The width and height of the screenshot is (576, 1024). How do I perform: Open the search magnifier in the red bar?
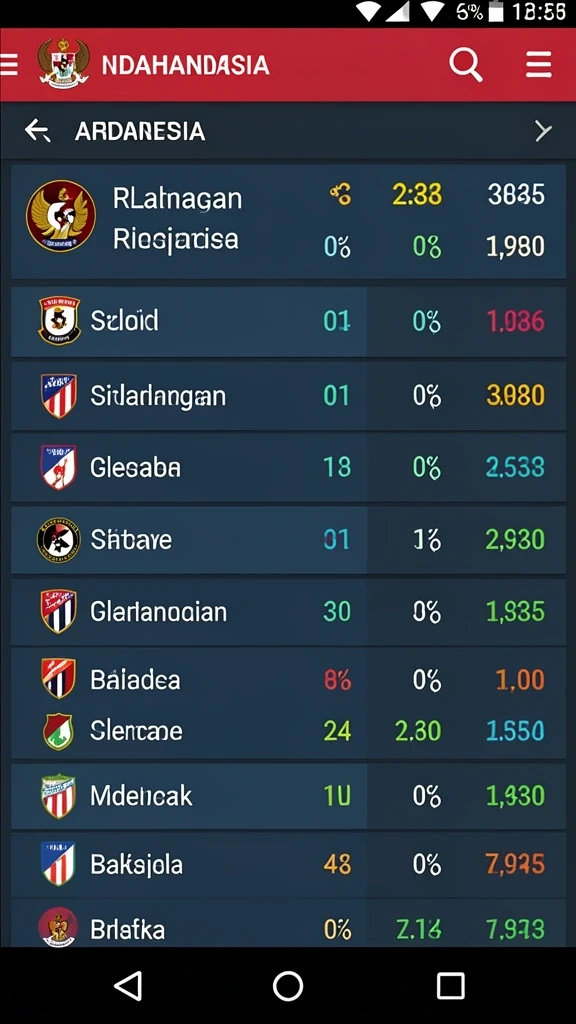click(x=466, y=65)
